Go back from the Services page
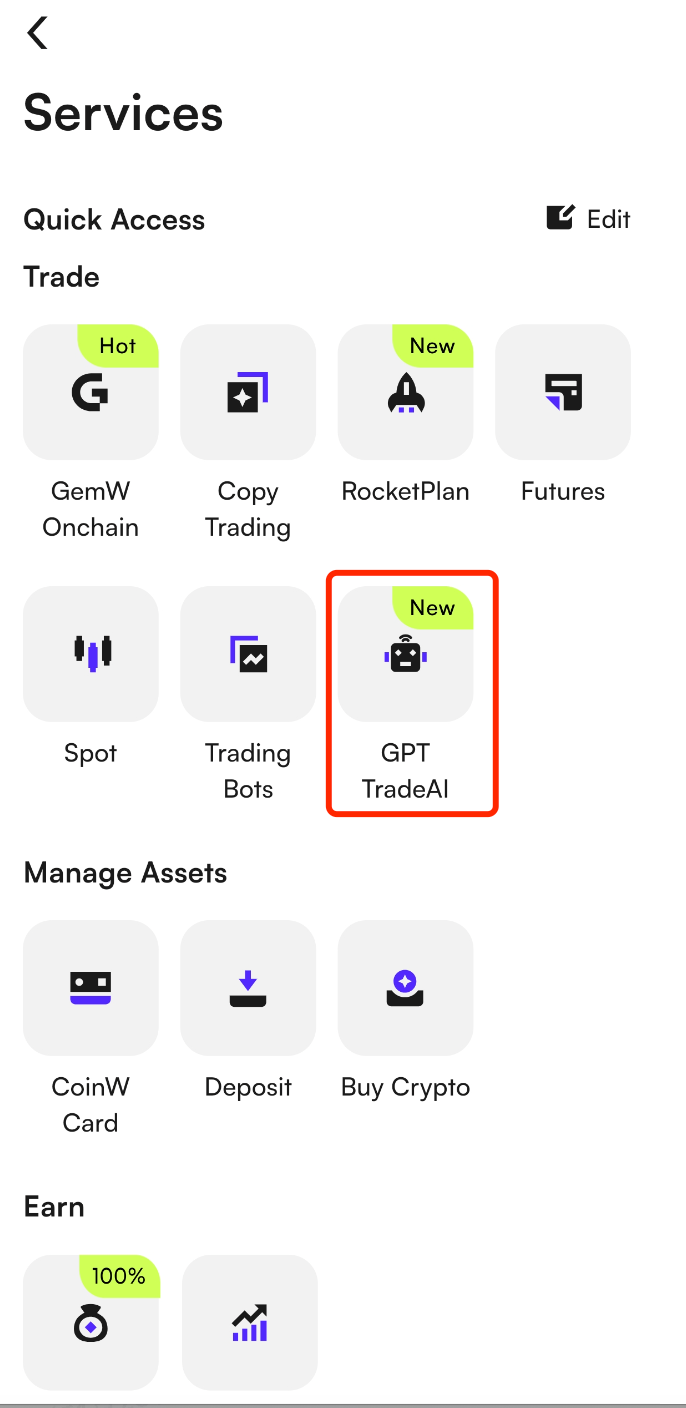The height and width of the screenshot is (1408, 686). (37, 33)
